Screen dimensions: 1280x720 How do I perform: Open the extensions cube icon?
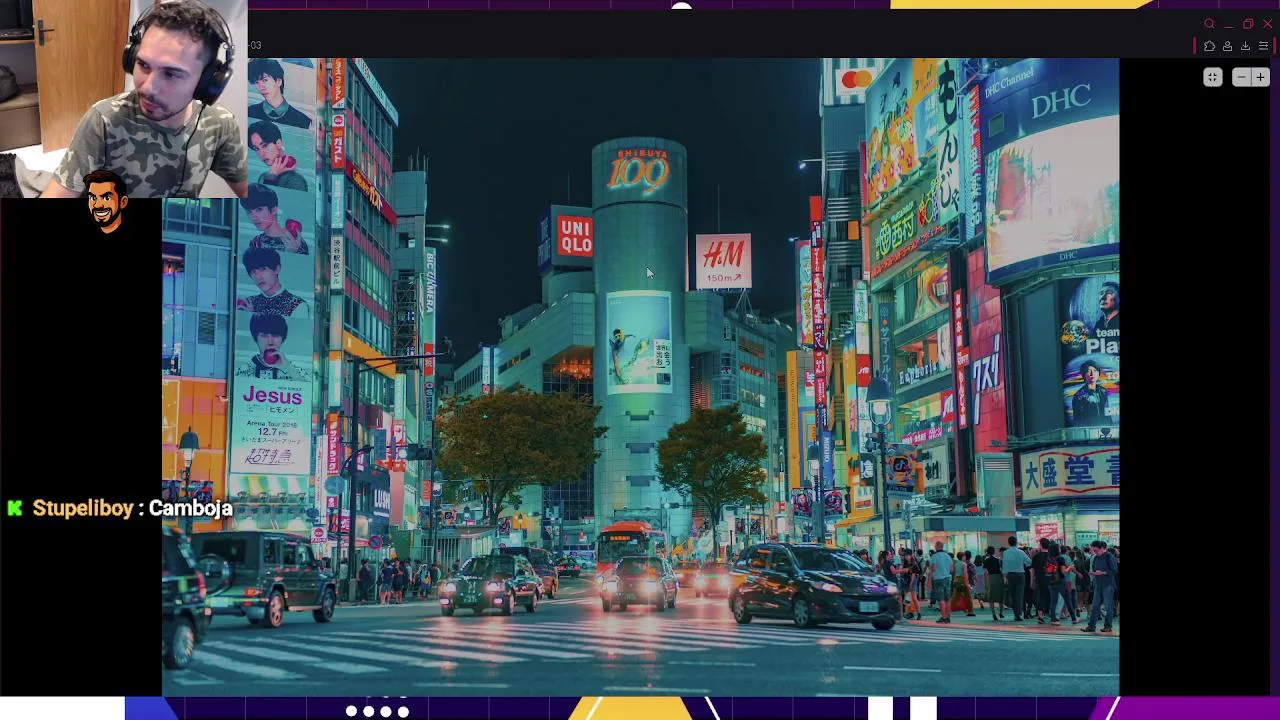1209,46
